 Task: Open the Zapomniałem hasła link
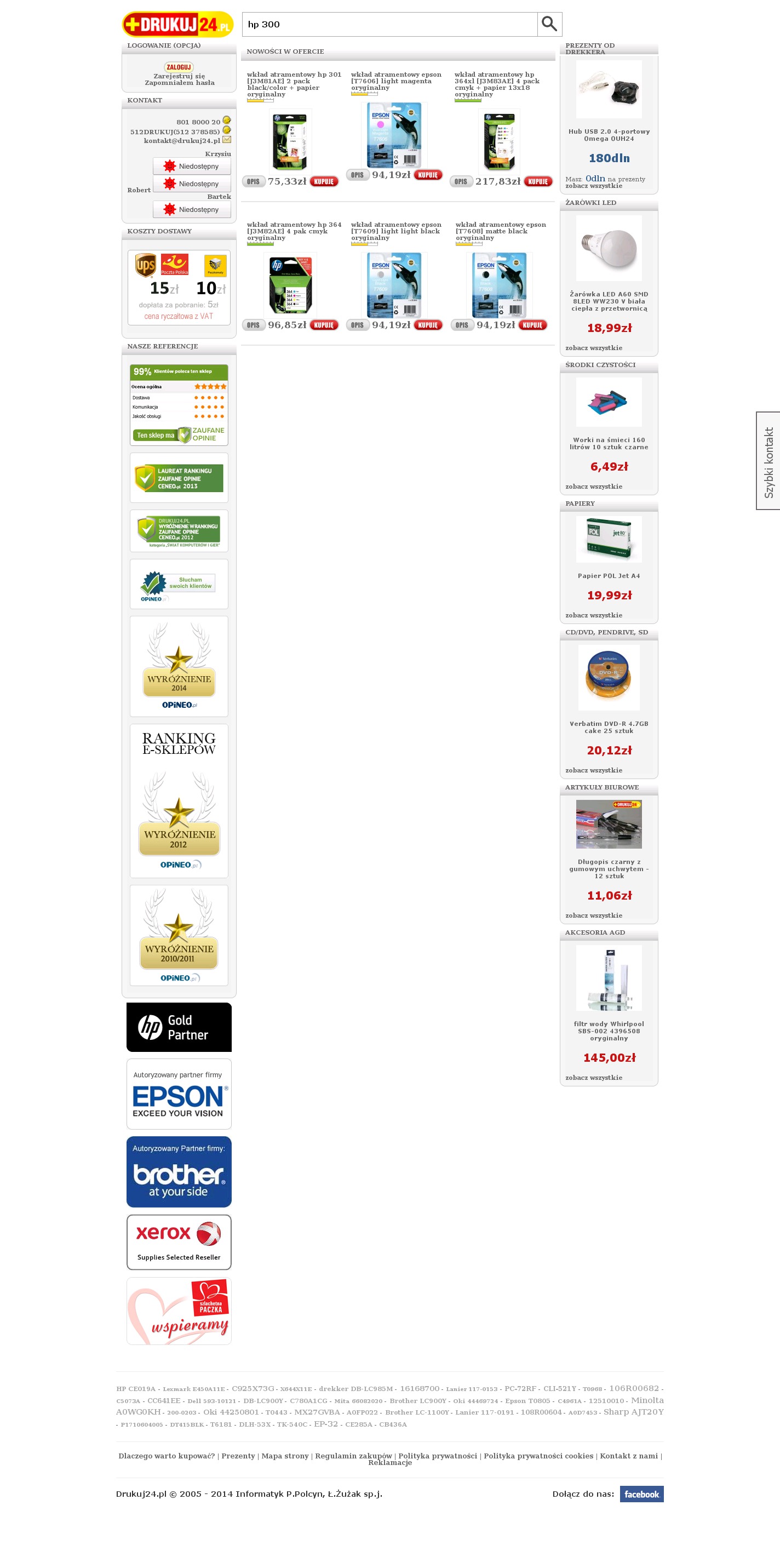coord(179,83)
